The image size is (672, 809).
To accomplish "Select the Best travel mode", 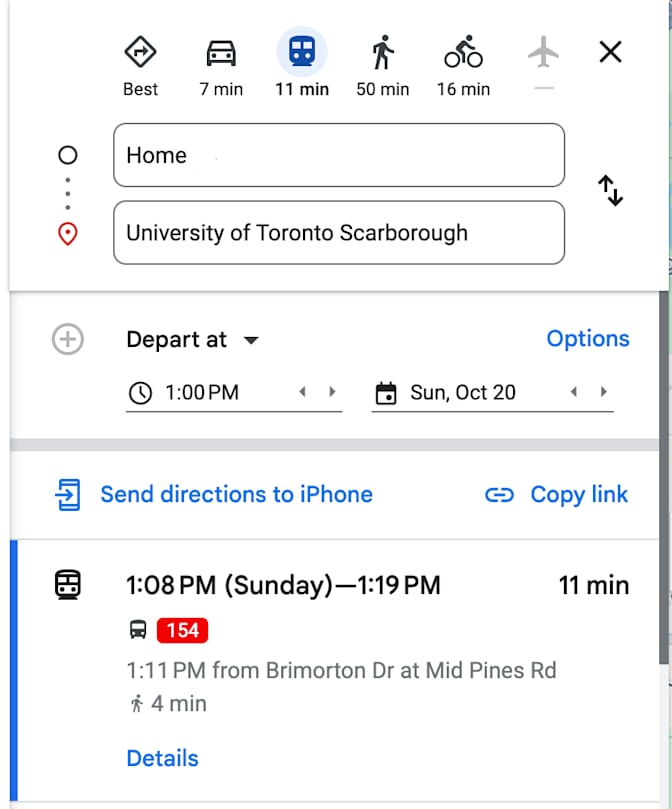I will (x=140, y=65).
